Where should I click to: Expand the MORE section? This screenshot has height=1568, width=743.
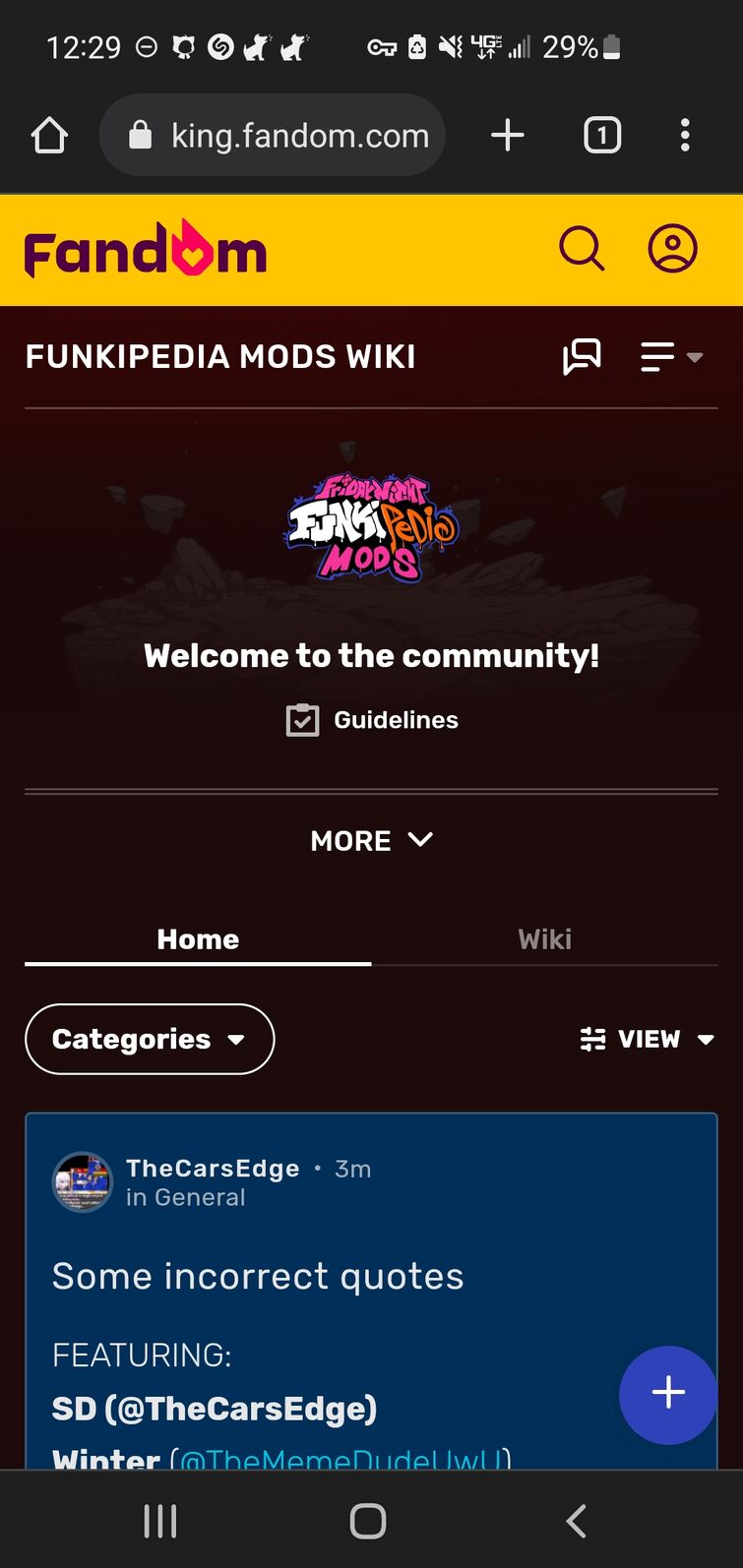tap(371, 841)
